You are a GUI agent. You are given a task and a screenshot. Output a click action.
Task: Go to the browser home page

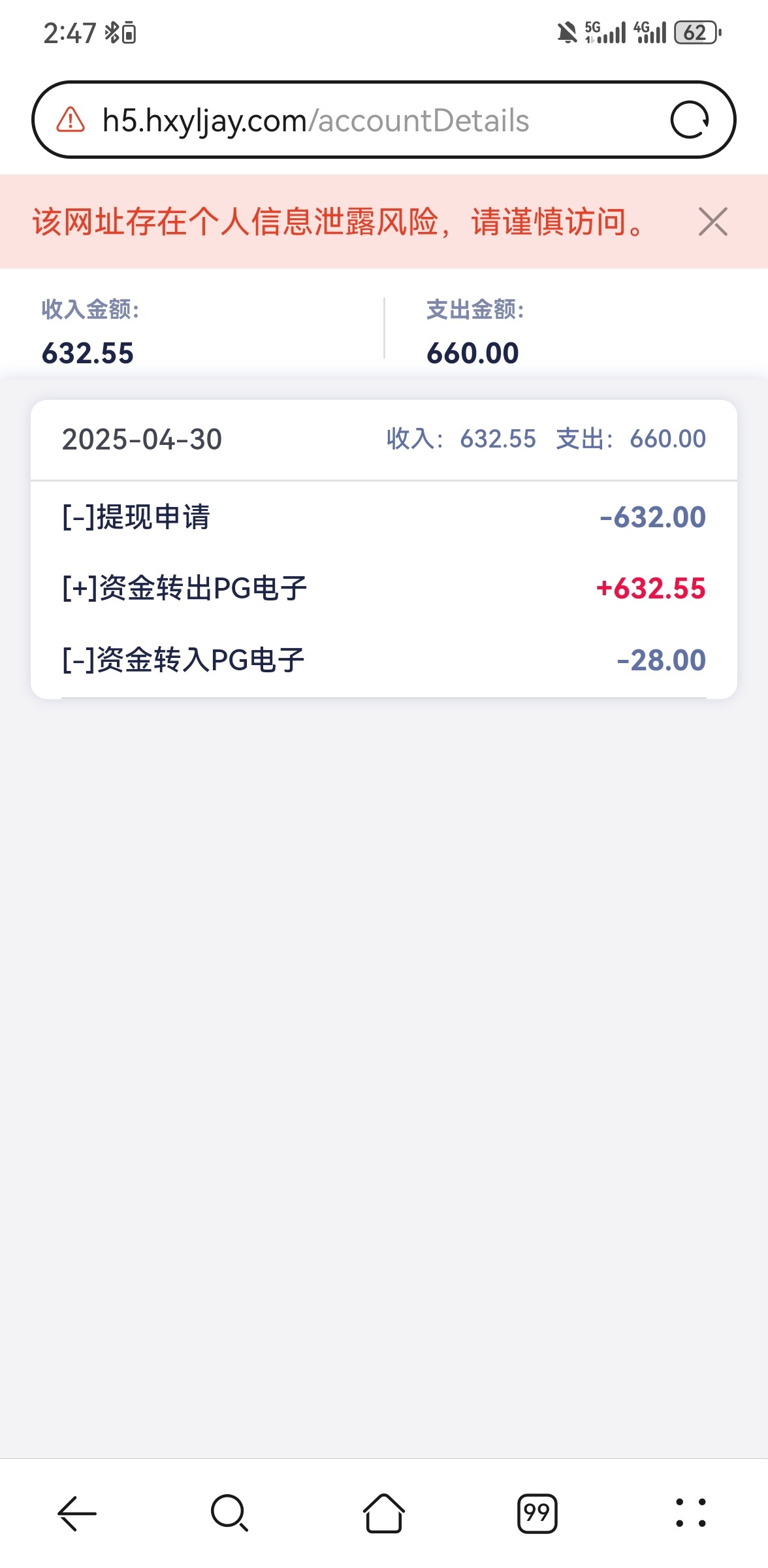[x=383, y=1513]
